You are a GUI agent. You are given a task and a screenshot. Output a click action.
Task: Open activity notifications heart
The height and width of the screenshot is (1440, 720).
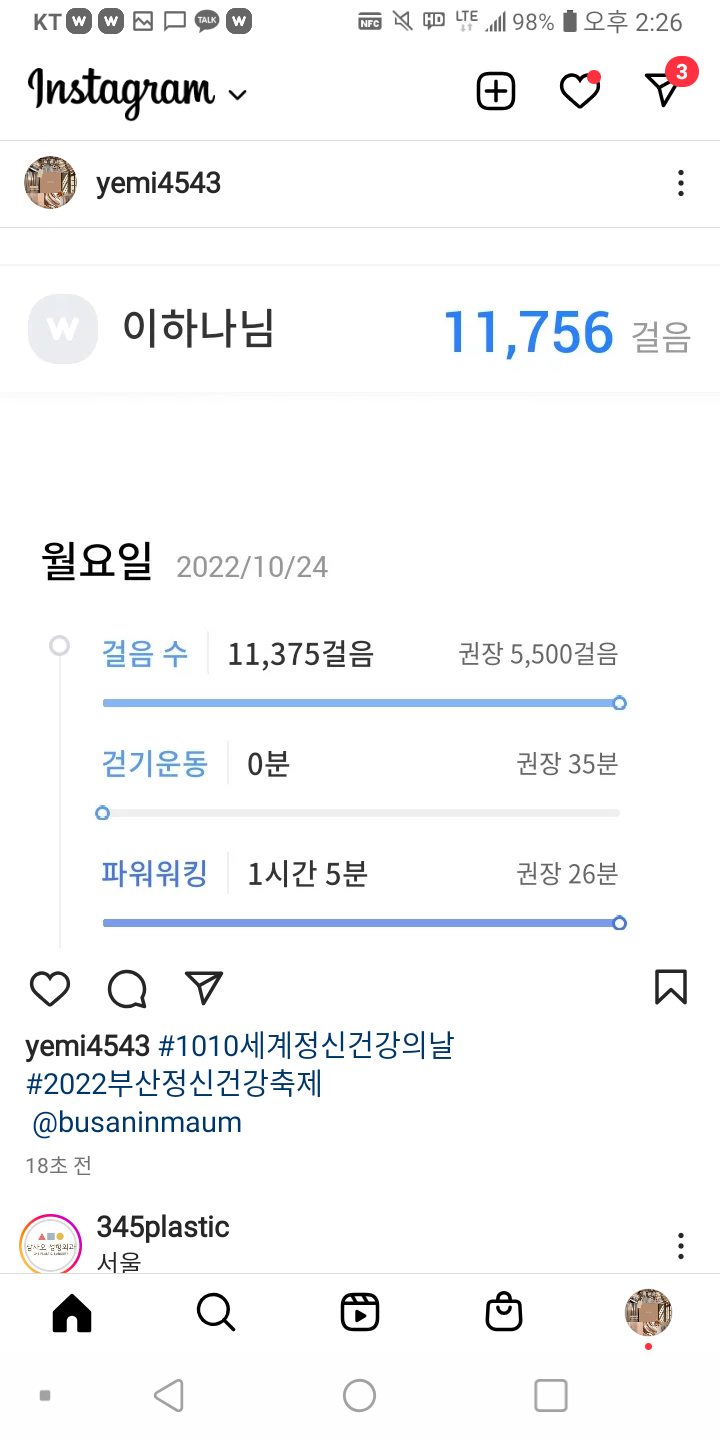click(x=579, y=92)
